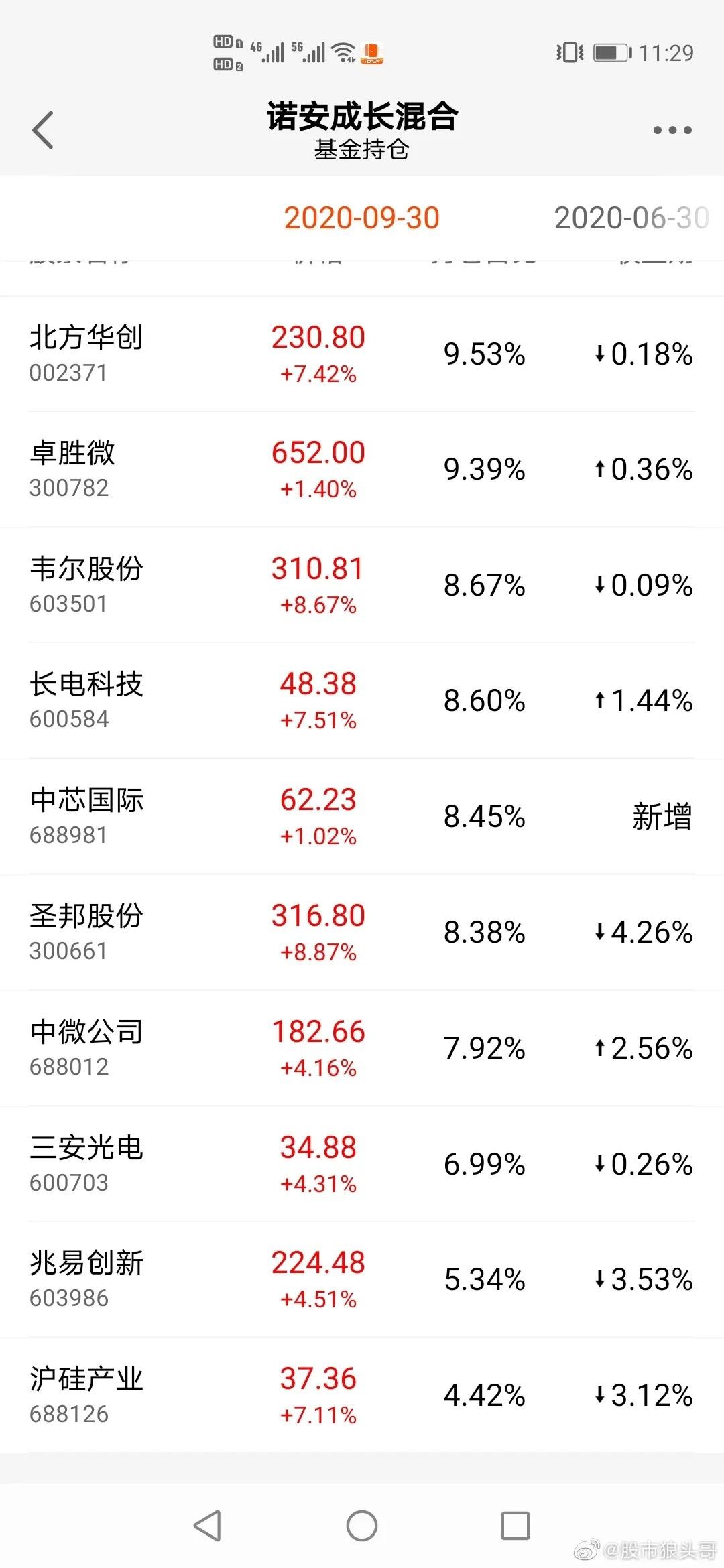Tap the system home button

pos(362,1525)
